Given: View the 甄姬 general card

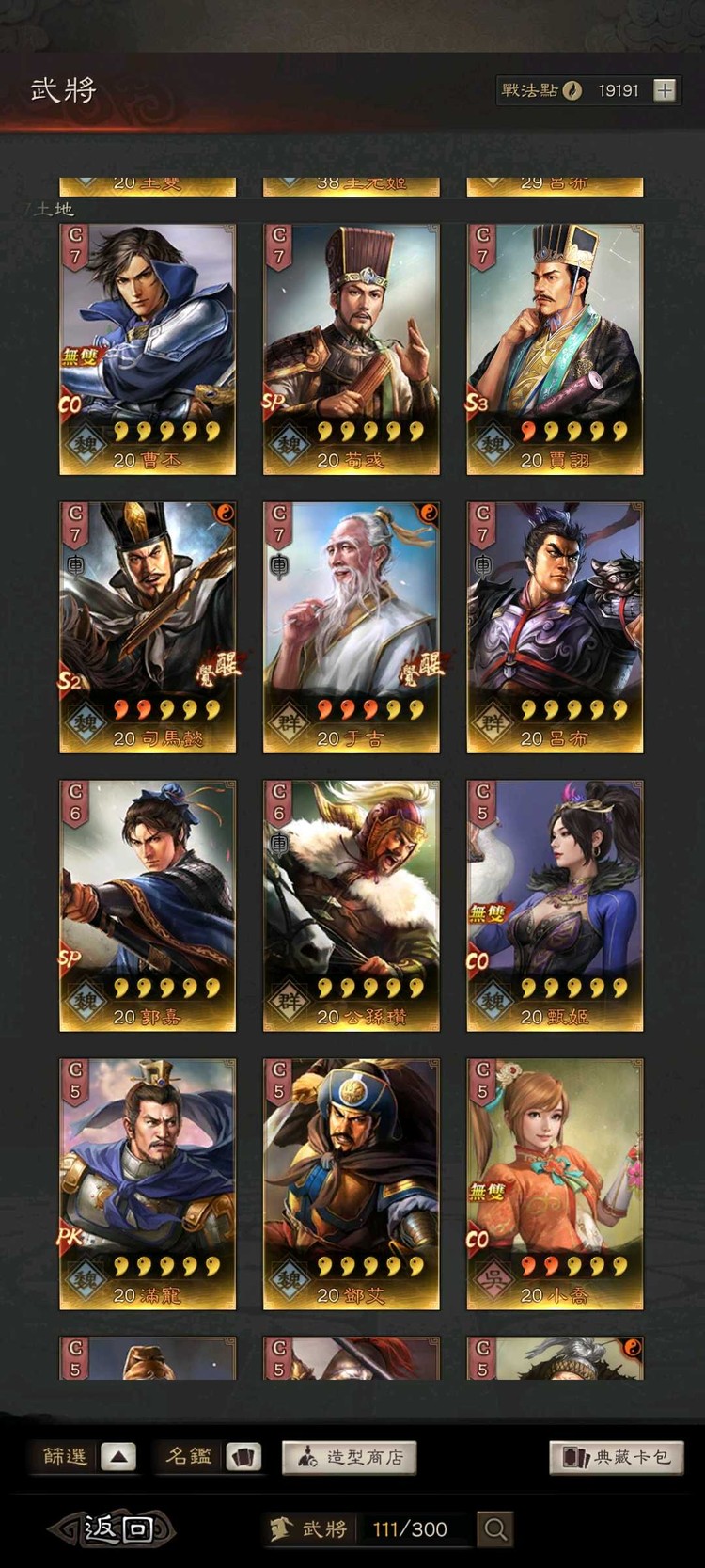Looking at the screenshot, I should pos(555,906).
